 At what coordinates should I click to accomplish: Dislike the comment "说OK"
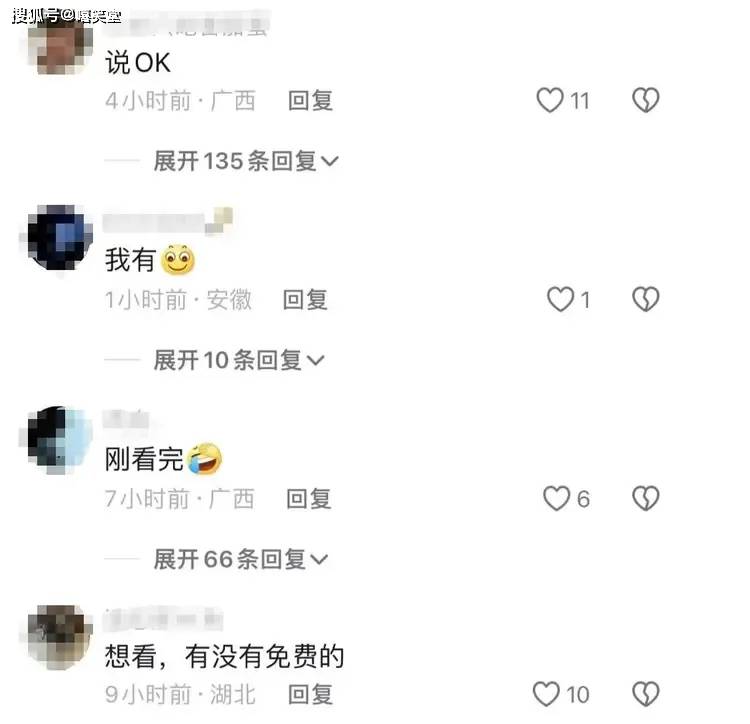pyautogui.click(x=646, y=100)
